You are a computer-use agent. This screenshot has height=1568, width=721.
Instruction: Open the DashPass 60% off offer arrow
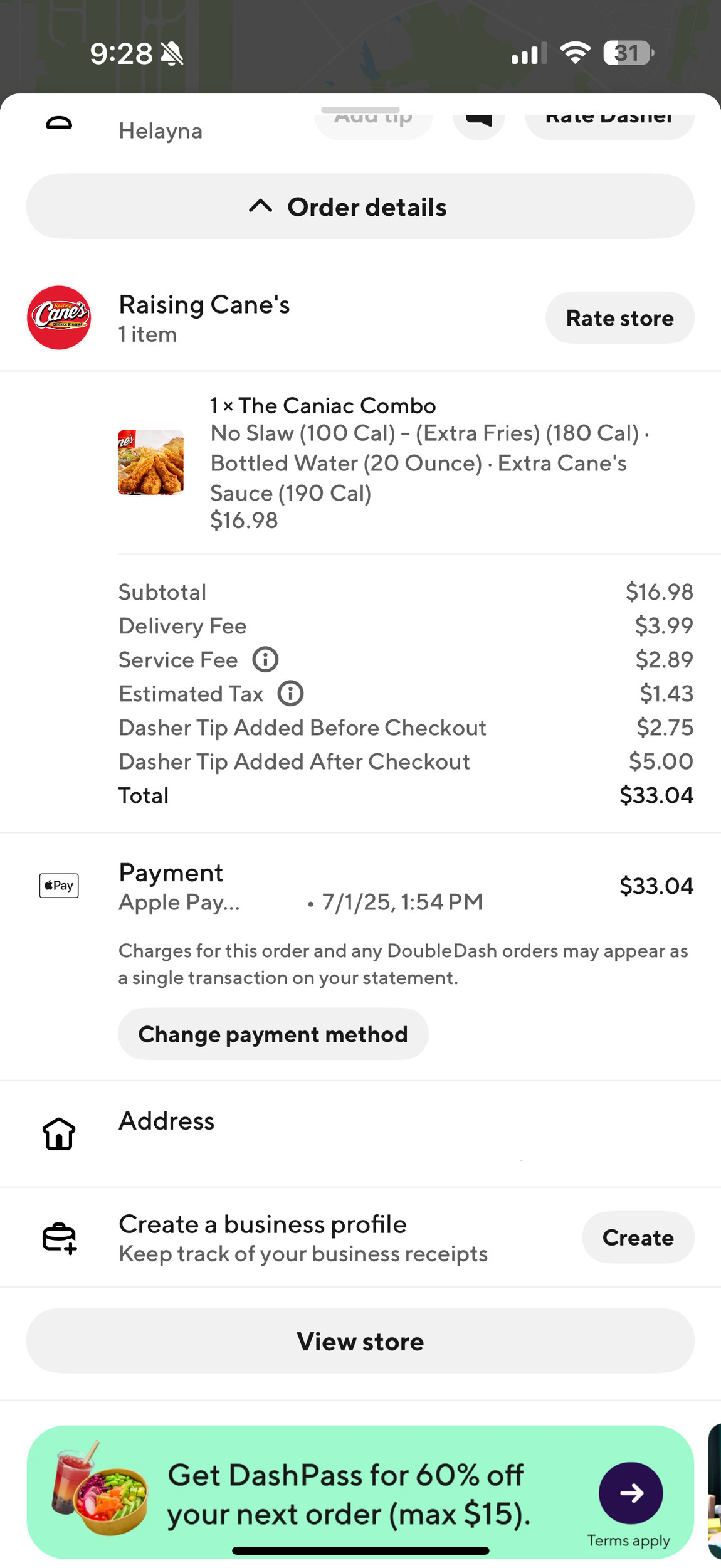[x=631, y=1493]
